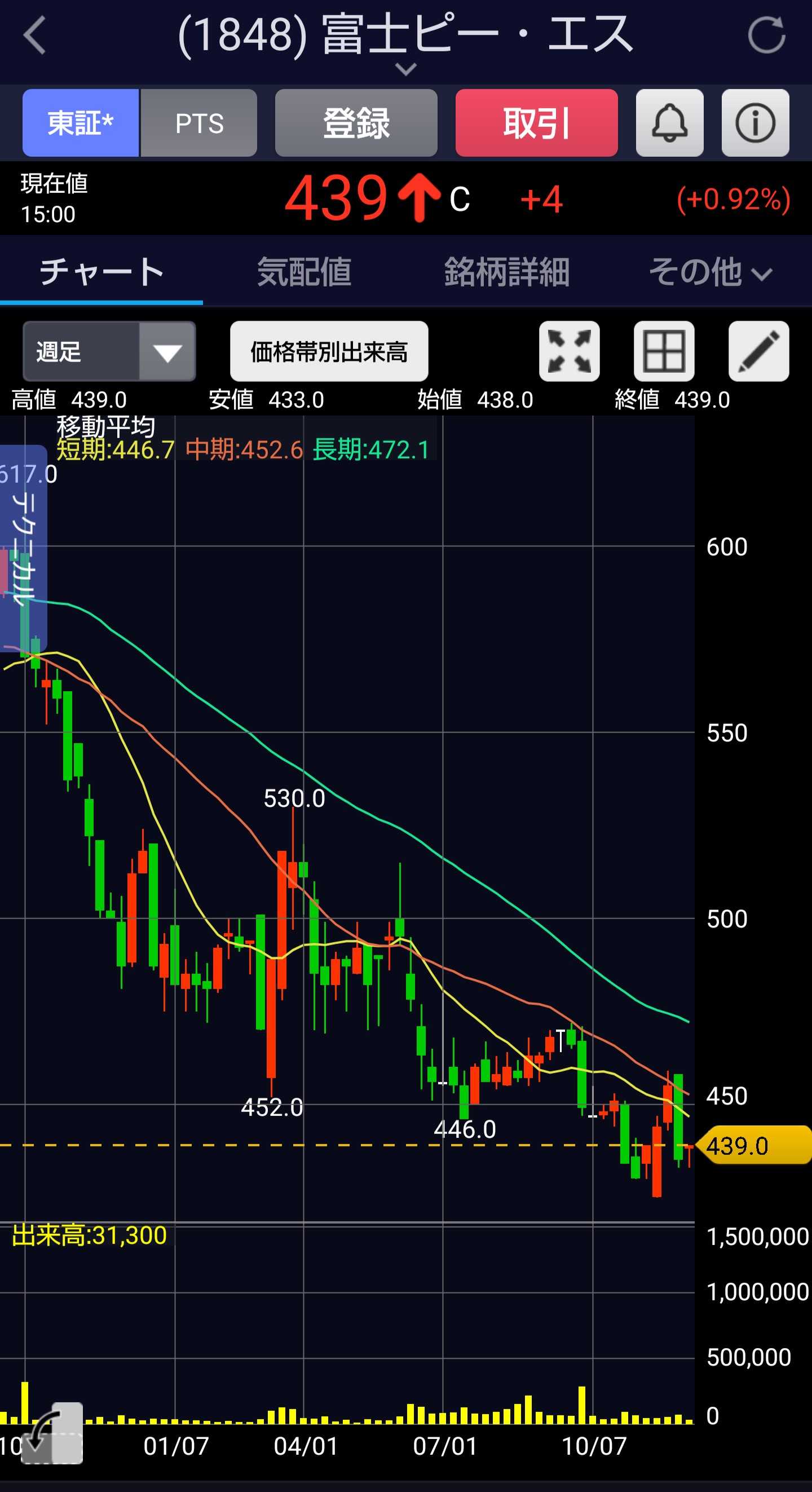Open the chart grid layout option

664,351
